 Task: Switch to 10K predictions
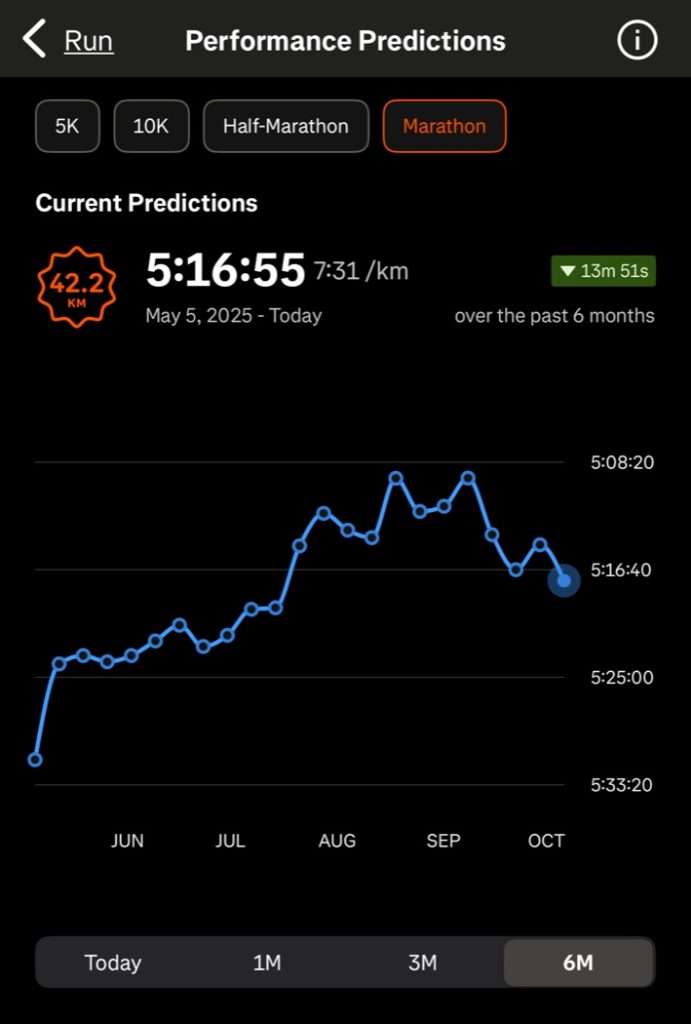point(151,127)
